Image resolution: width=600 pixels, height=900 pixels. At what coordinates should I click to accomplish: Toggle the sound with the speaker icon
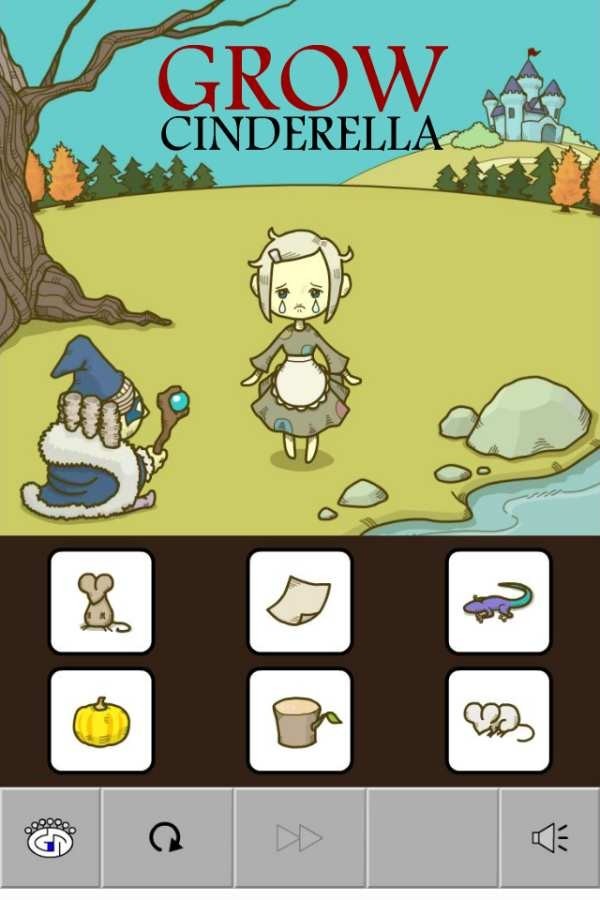point(550,837)
